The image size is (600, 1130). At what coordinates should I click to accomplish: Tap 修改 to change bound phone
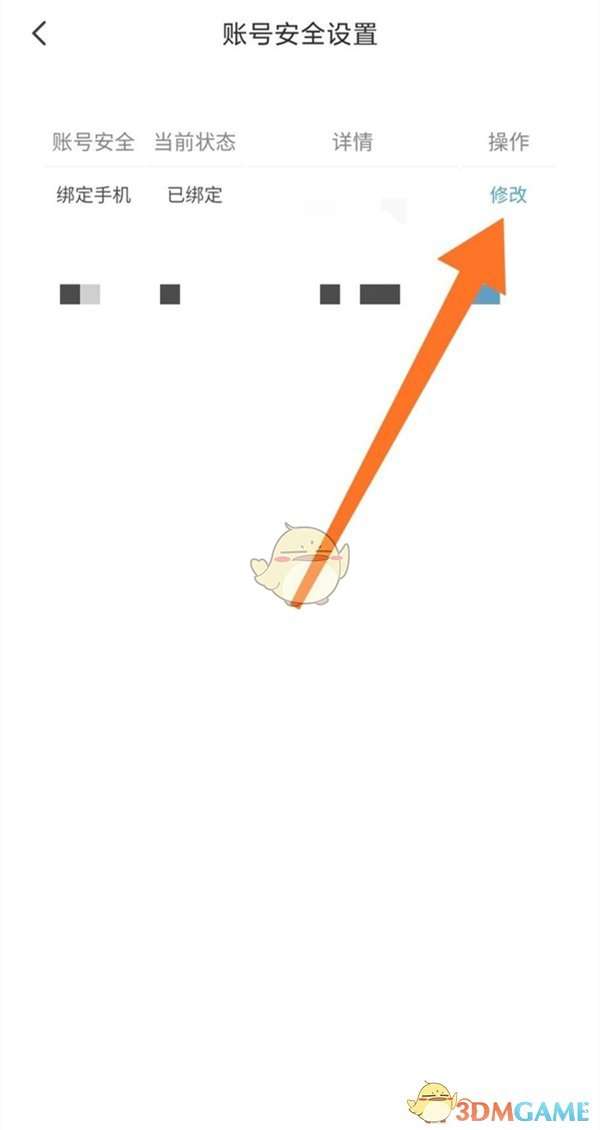click(x=508, y=195)
